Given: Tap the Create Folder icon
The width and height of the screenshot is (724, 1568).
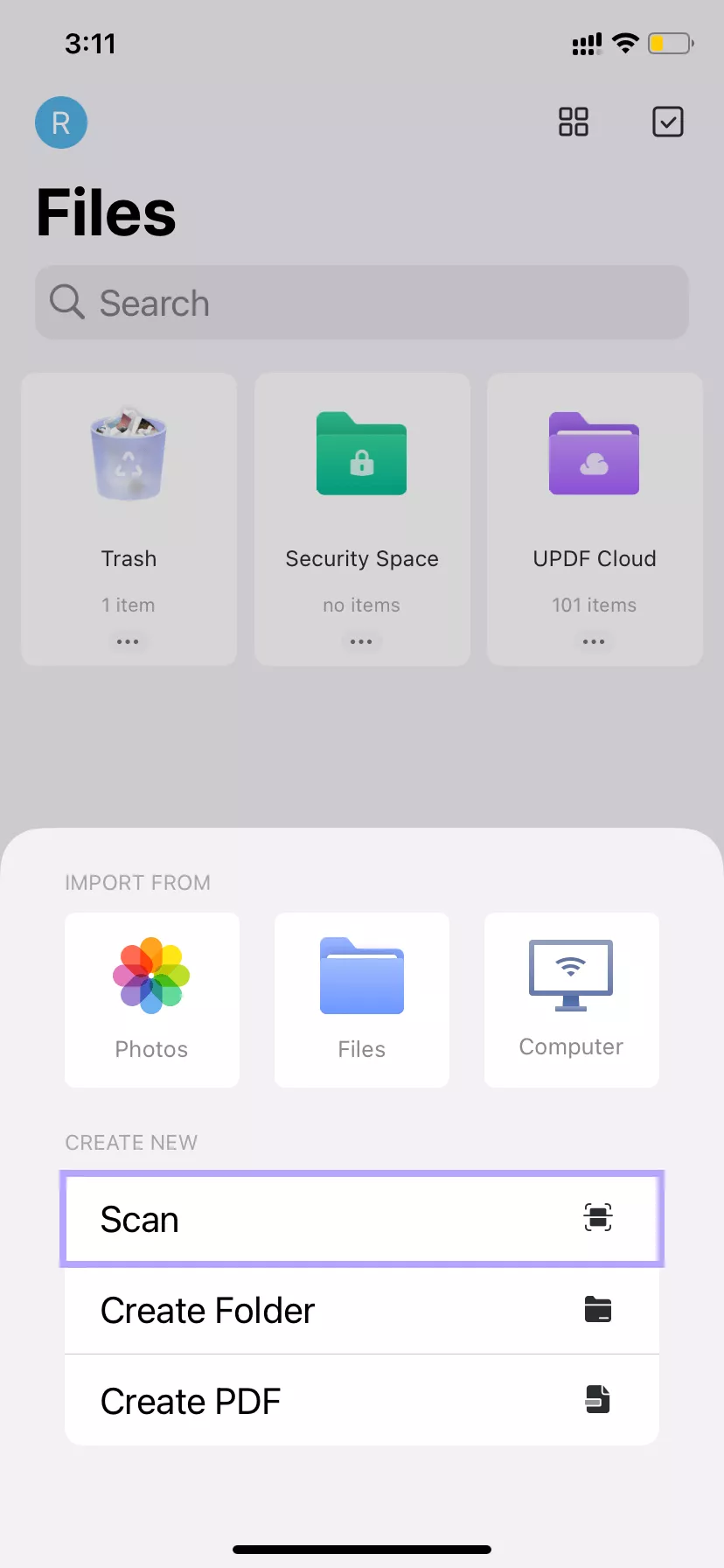Looking at the screenshot, I should click(x=598, y=1309).
